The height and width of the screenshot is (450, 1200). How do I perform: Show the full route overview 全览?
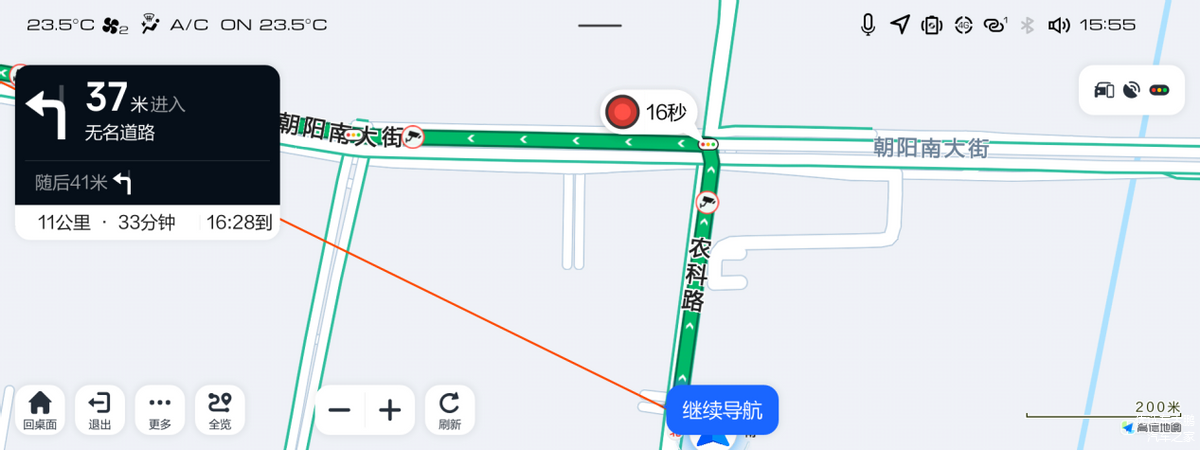[x=220, y=410]
